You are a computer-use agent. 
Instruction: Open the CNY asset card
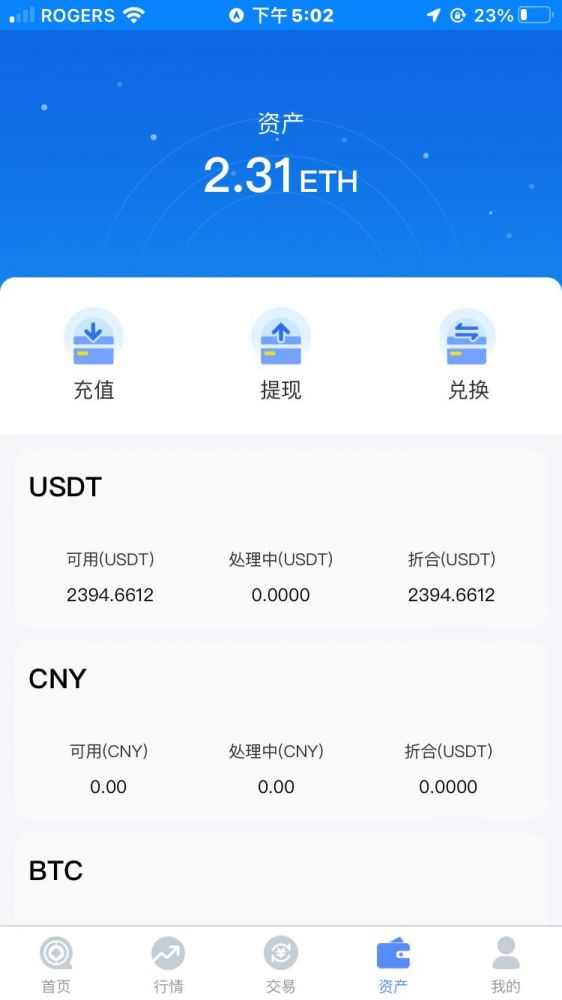pos(281,731)
